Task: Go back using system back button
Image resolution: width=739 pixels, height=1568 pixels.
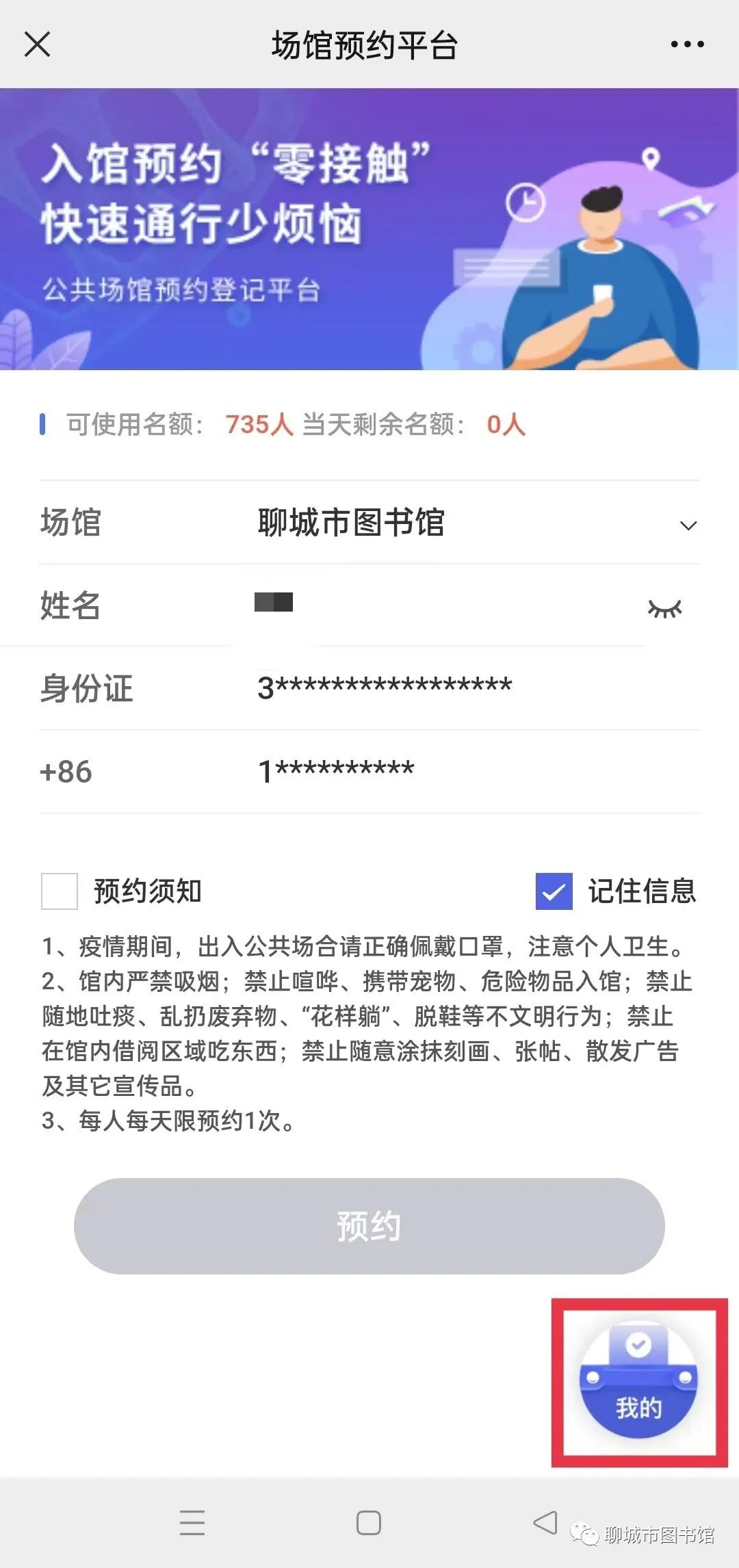Action: tap(545, 1523)
